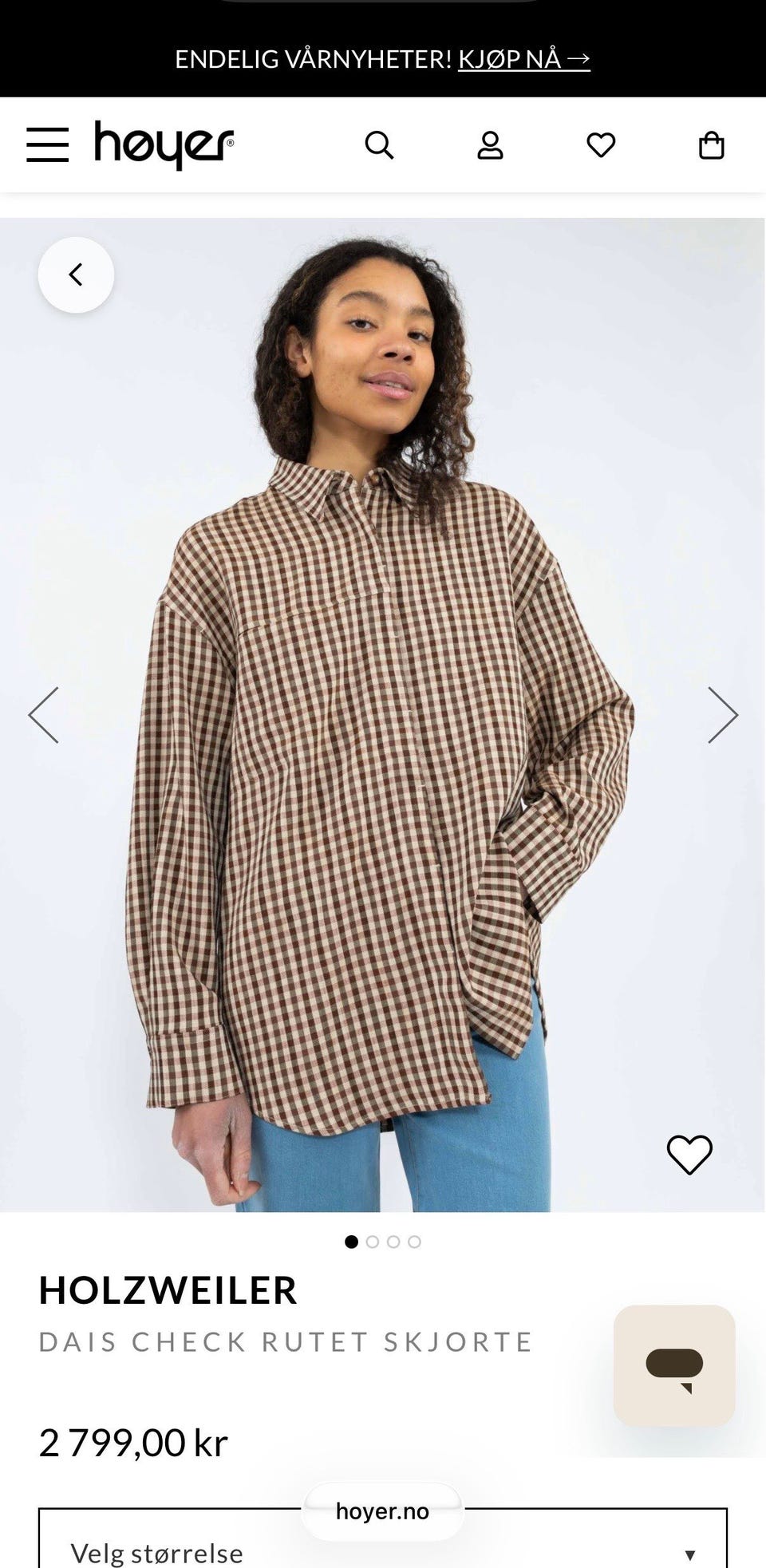Open the wishlist heart in the header
The height and width of the screenshot is (1568, 766).
601,145
